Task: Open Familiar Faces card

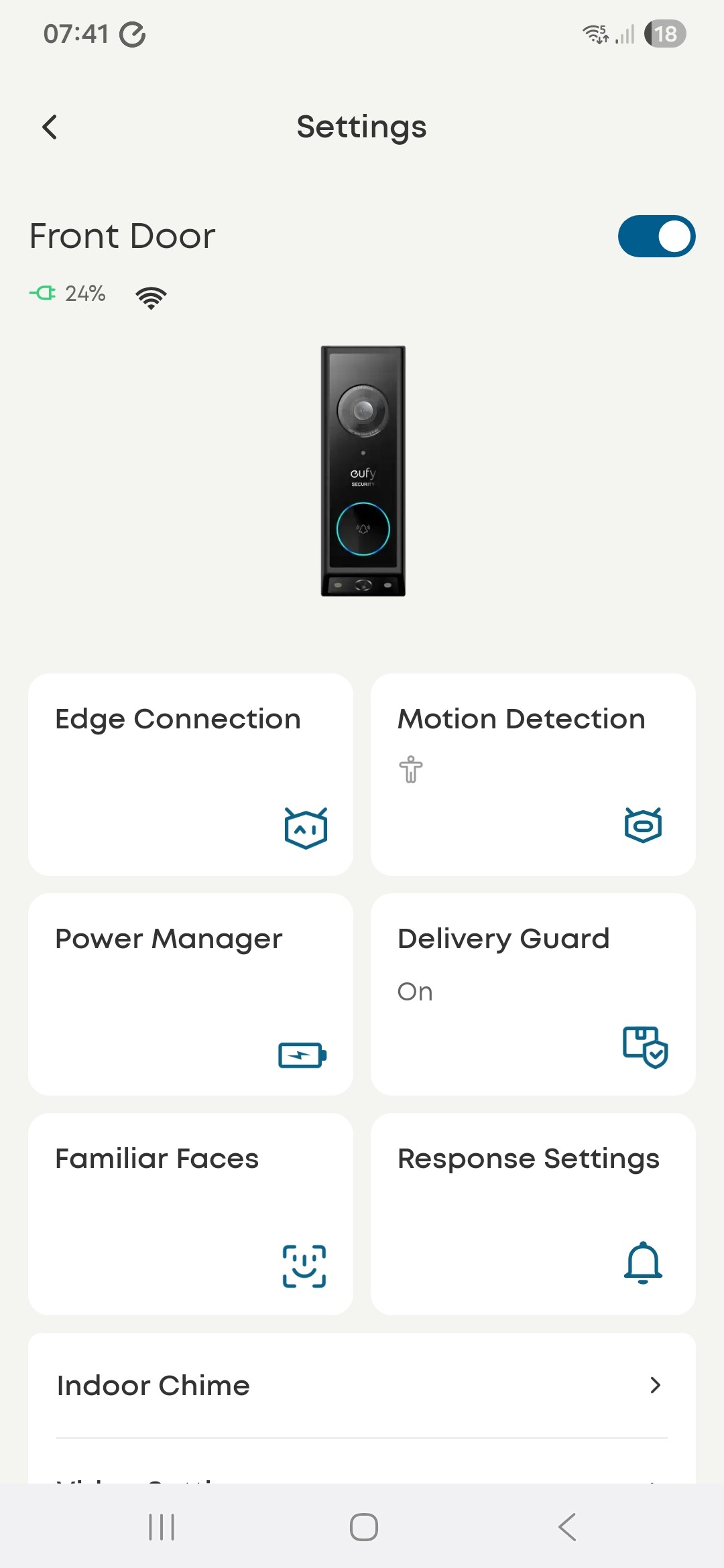Action: [190, 1214]
